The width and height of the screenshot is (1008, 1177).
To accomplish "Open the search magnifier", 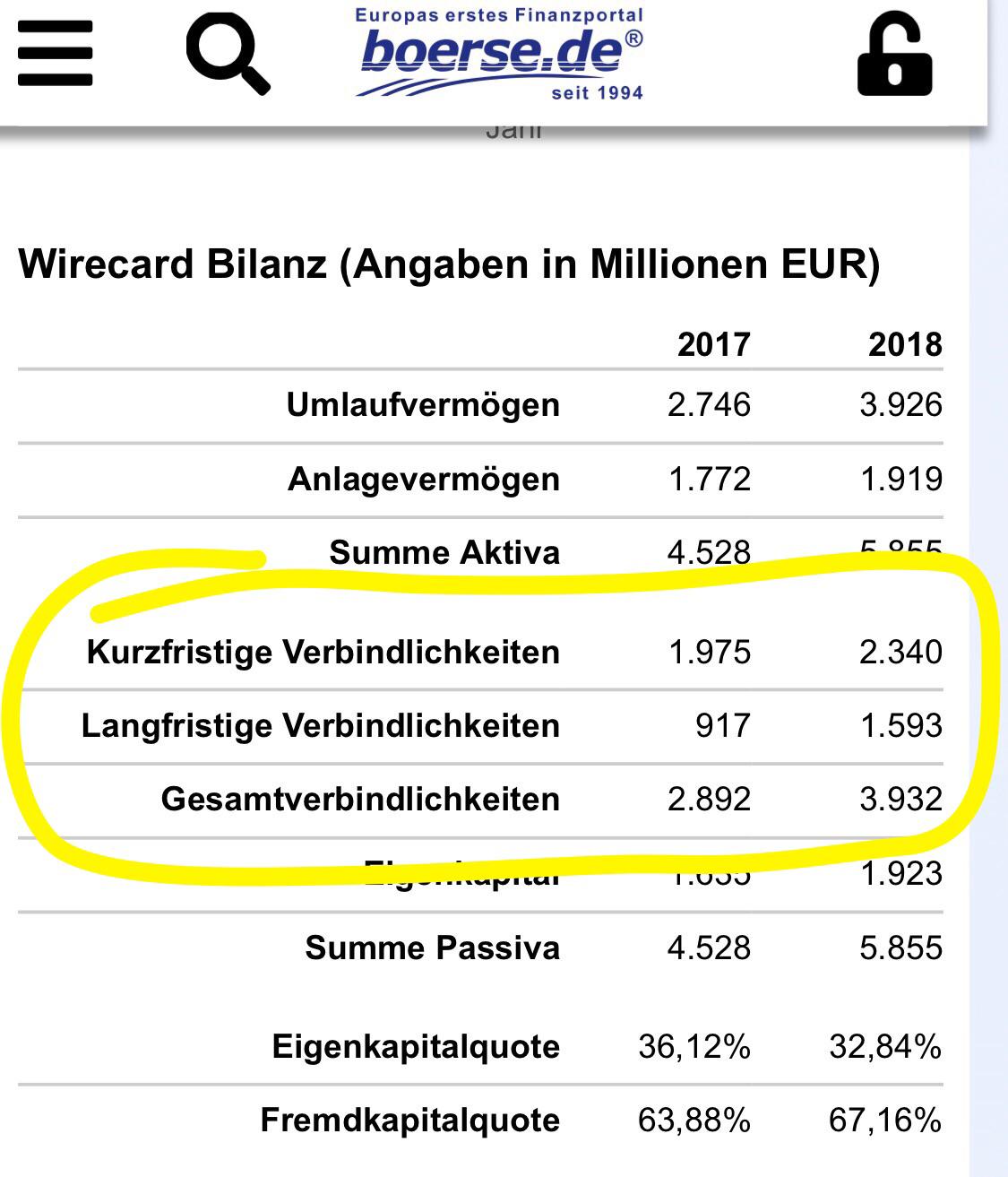I will (228, 53).
